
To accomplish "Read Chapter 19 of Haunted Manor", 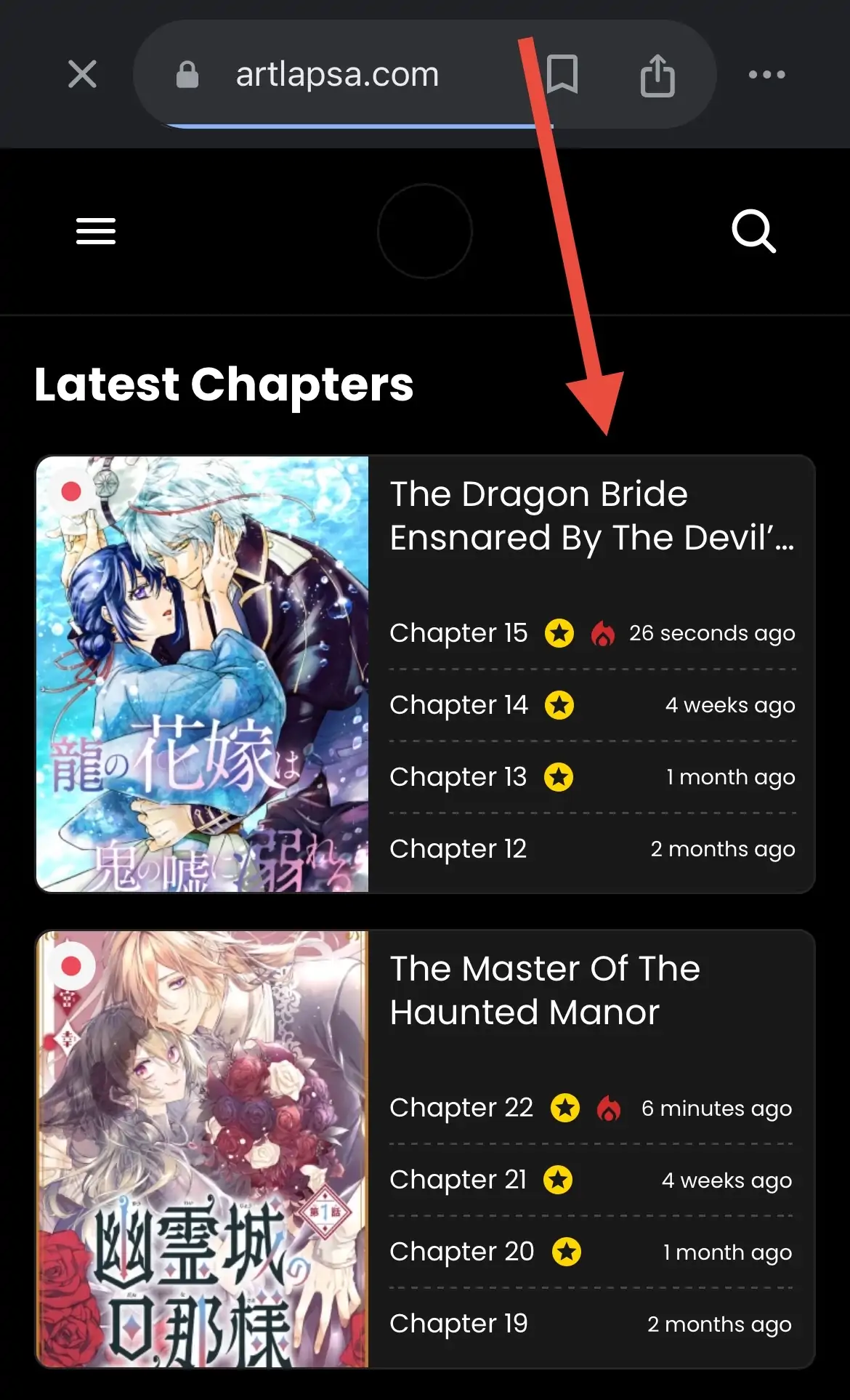I will tap(458, 1324).
